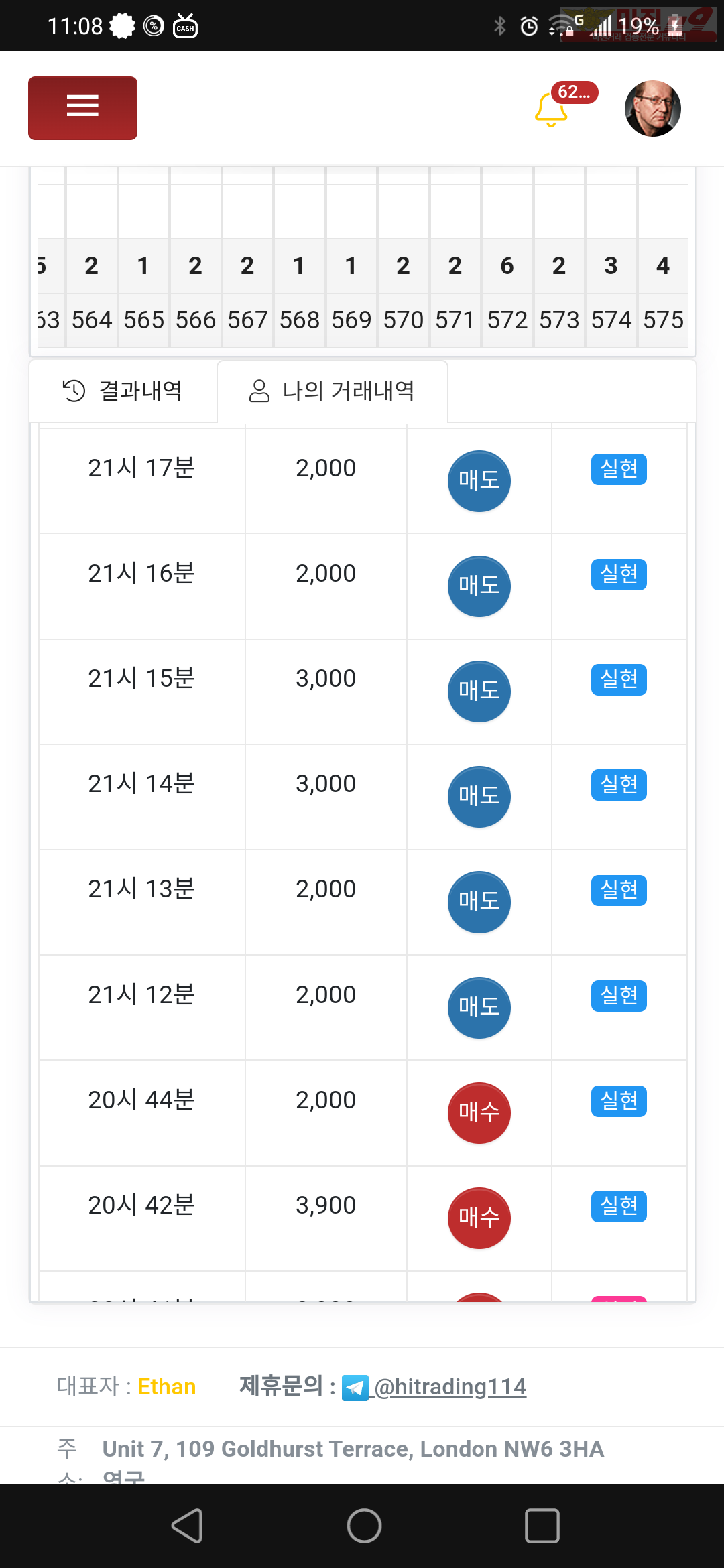724x1568 pixels.
Task: Open the profile avatar
Action: [652, 109]
